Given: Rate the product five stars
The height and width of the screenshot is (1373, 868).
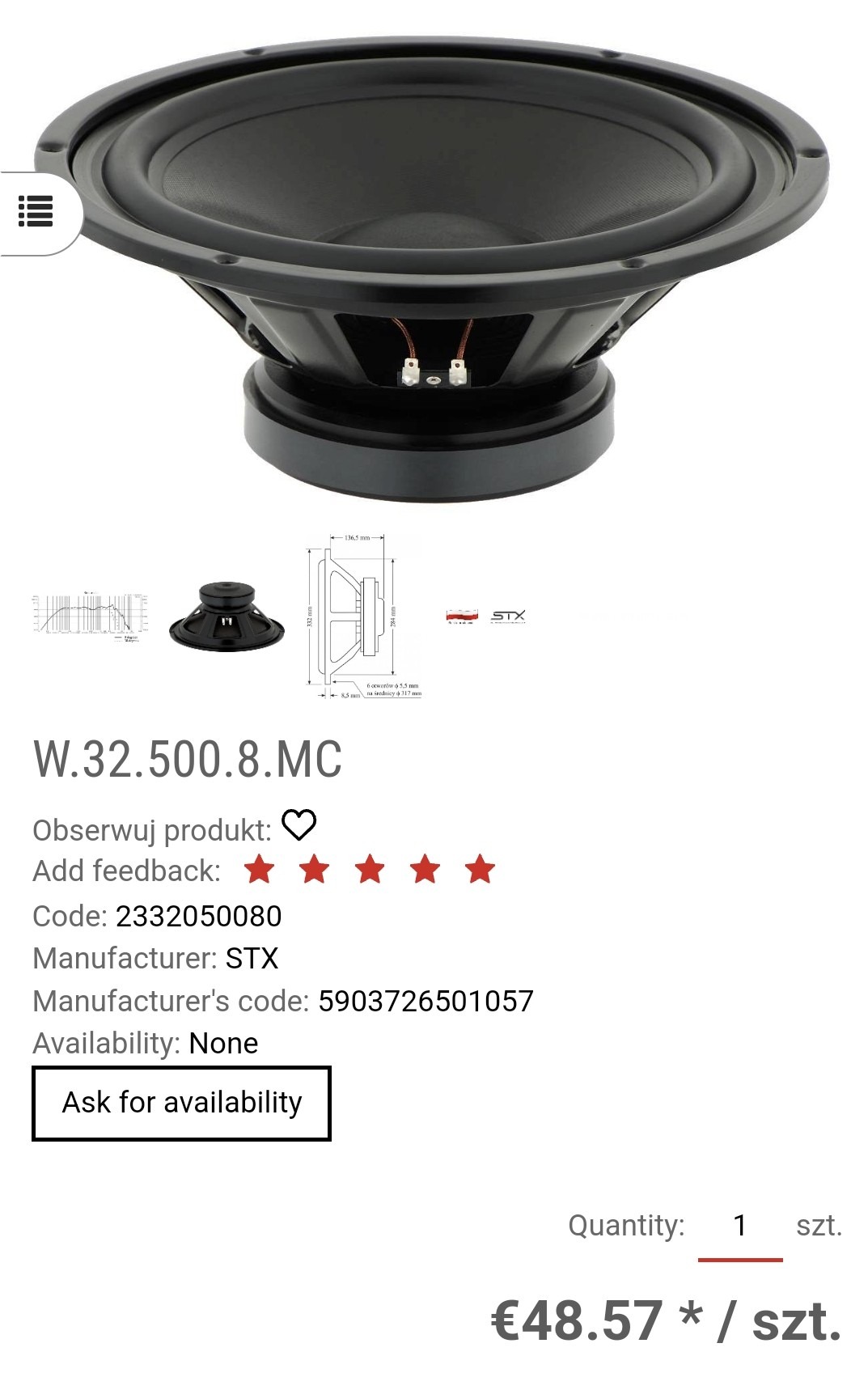Looking at the screenshot, I should point(480,870).
